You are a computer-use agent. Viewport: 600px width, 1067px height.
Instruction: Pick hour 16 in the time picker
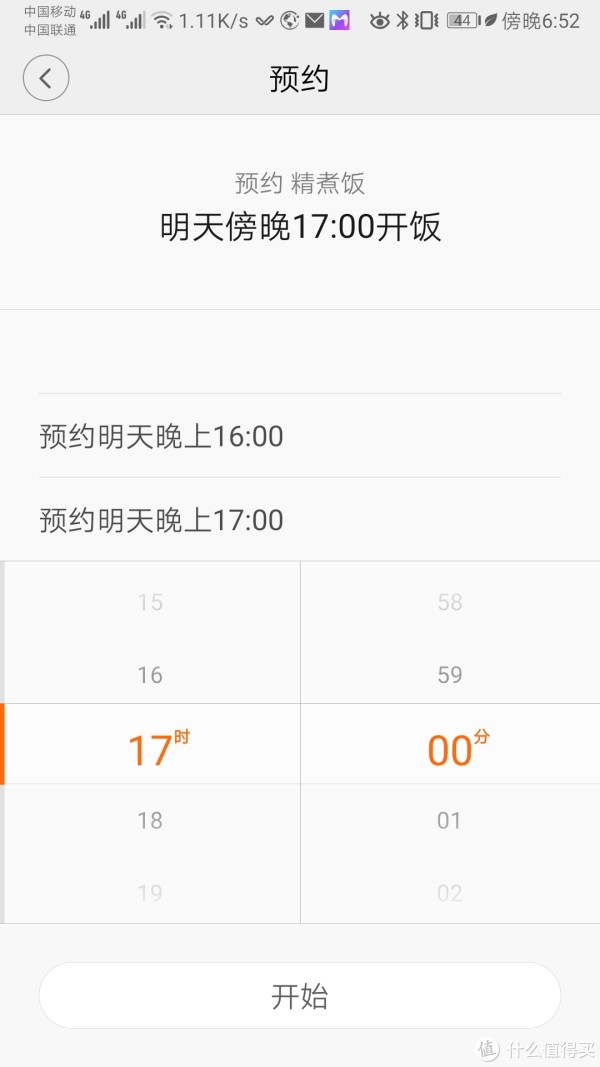150,674
